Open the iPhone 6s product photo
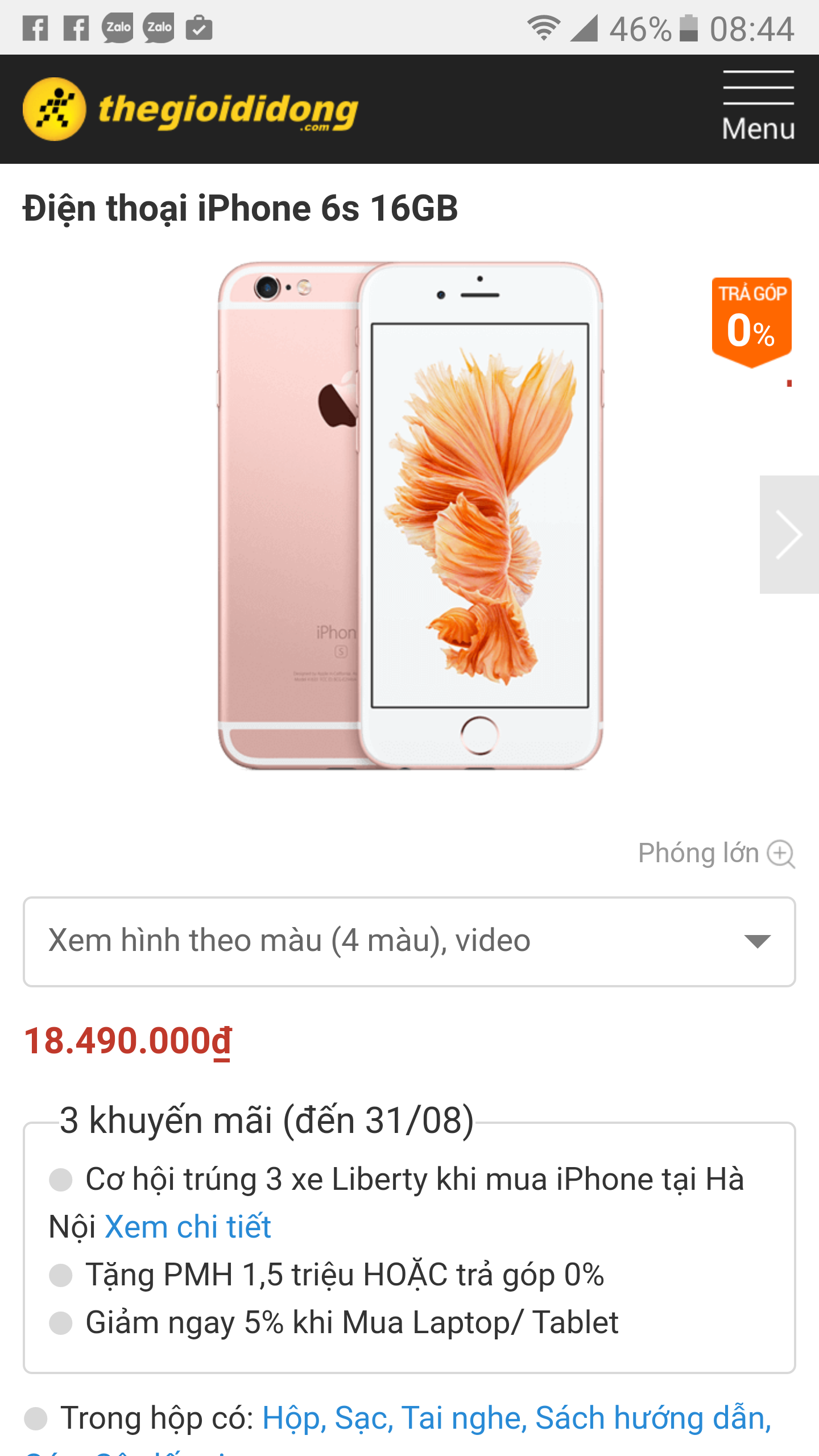The width and height of the screenshot is (819, 1456). [409, 515]
